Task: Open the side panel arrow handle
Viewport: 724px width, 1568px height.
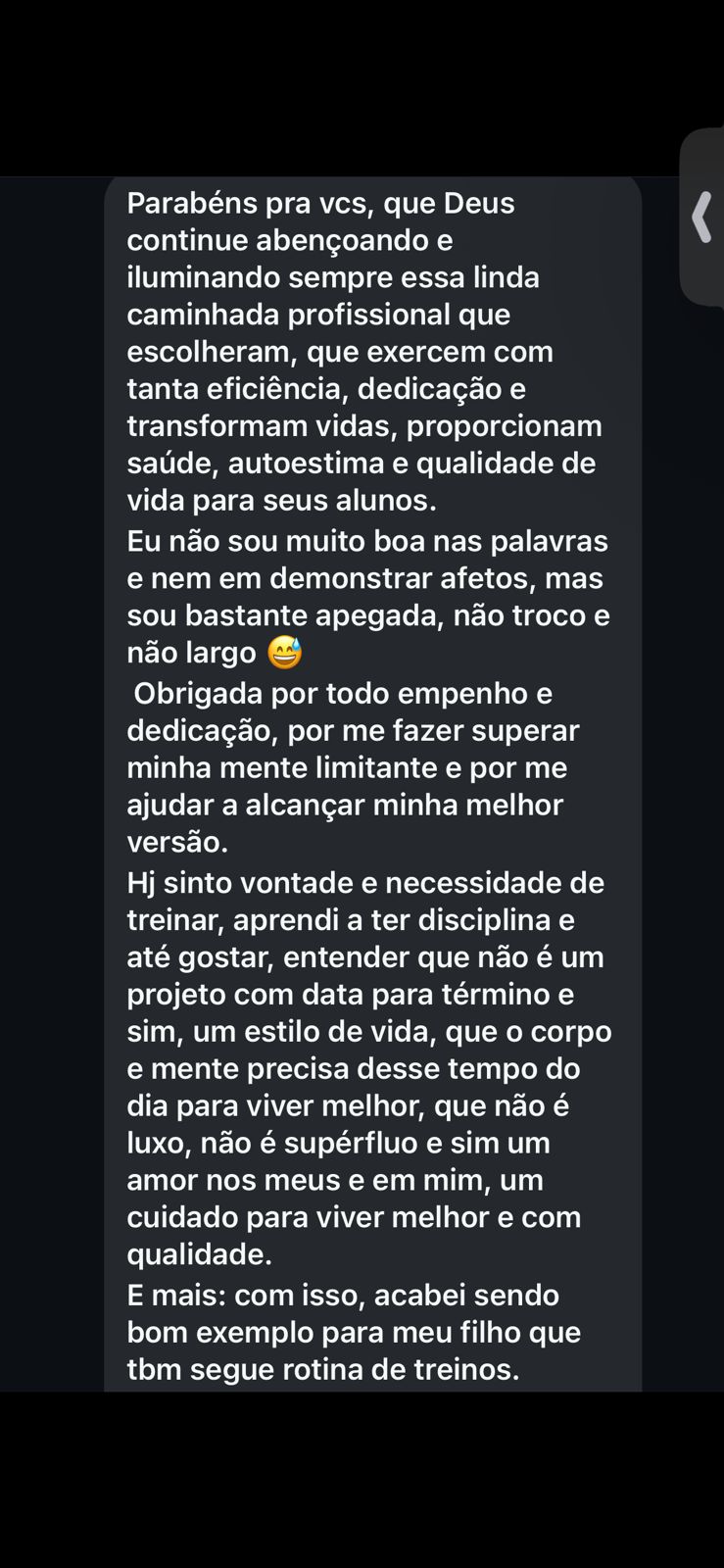Action: click(702, 218)
